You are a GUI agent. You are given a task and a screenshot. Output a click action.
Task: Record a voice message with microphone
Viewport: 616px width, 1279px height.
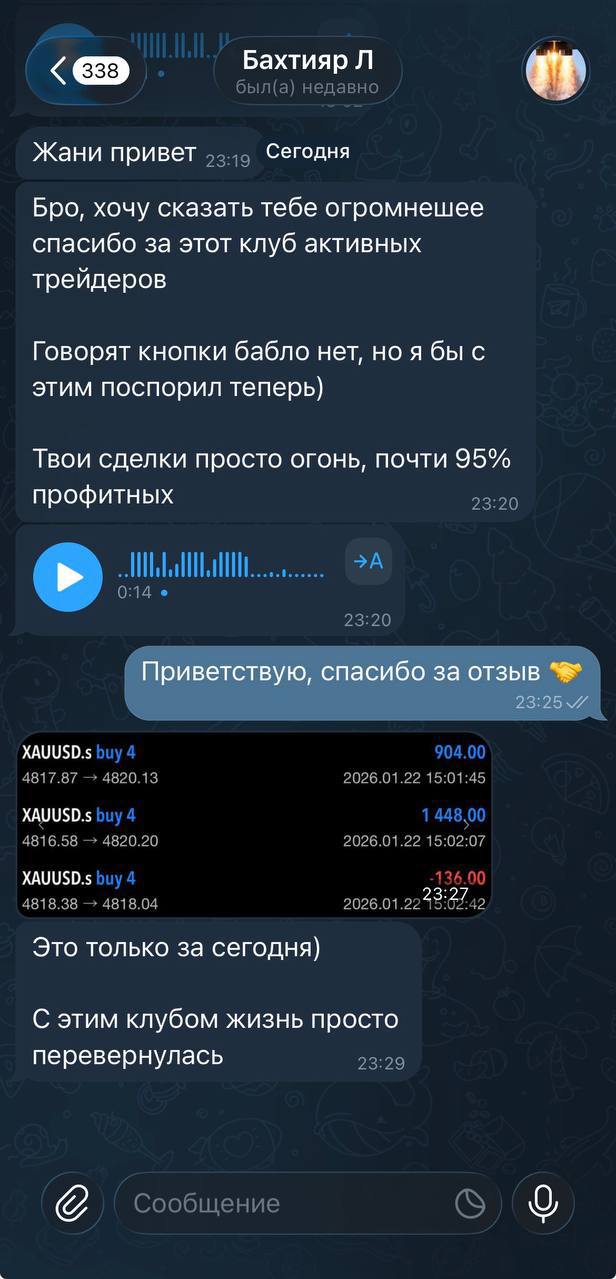coord(543,1203)
